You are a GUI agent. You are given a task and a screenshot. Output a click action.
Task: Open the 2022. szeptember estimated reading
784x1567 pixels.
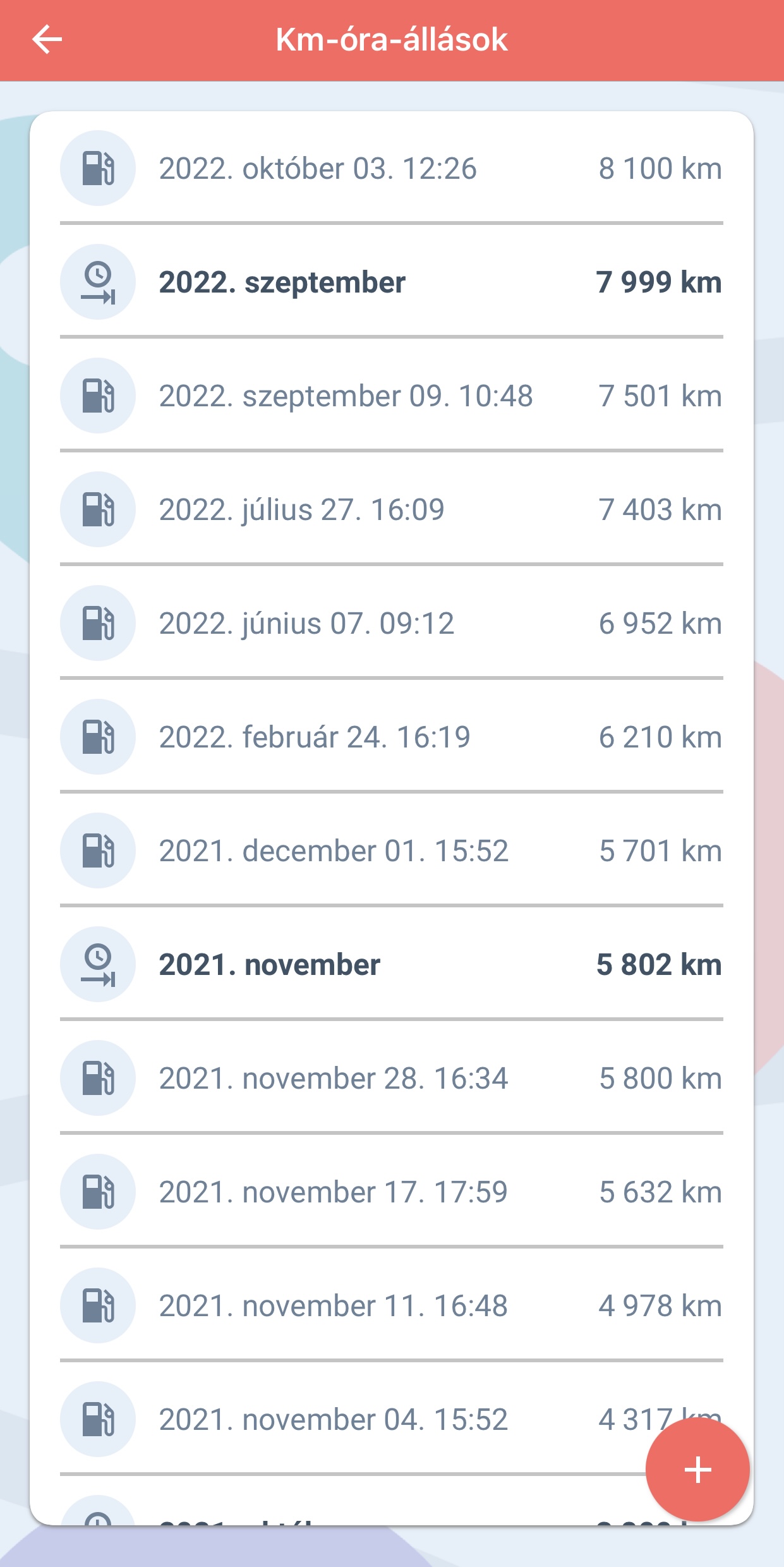392,282
